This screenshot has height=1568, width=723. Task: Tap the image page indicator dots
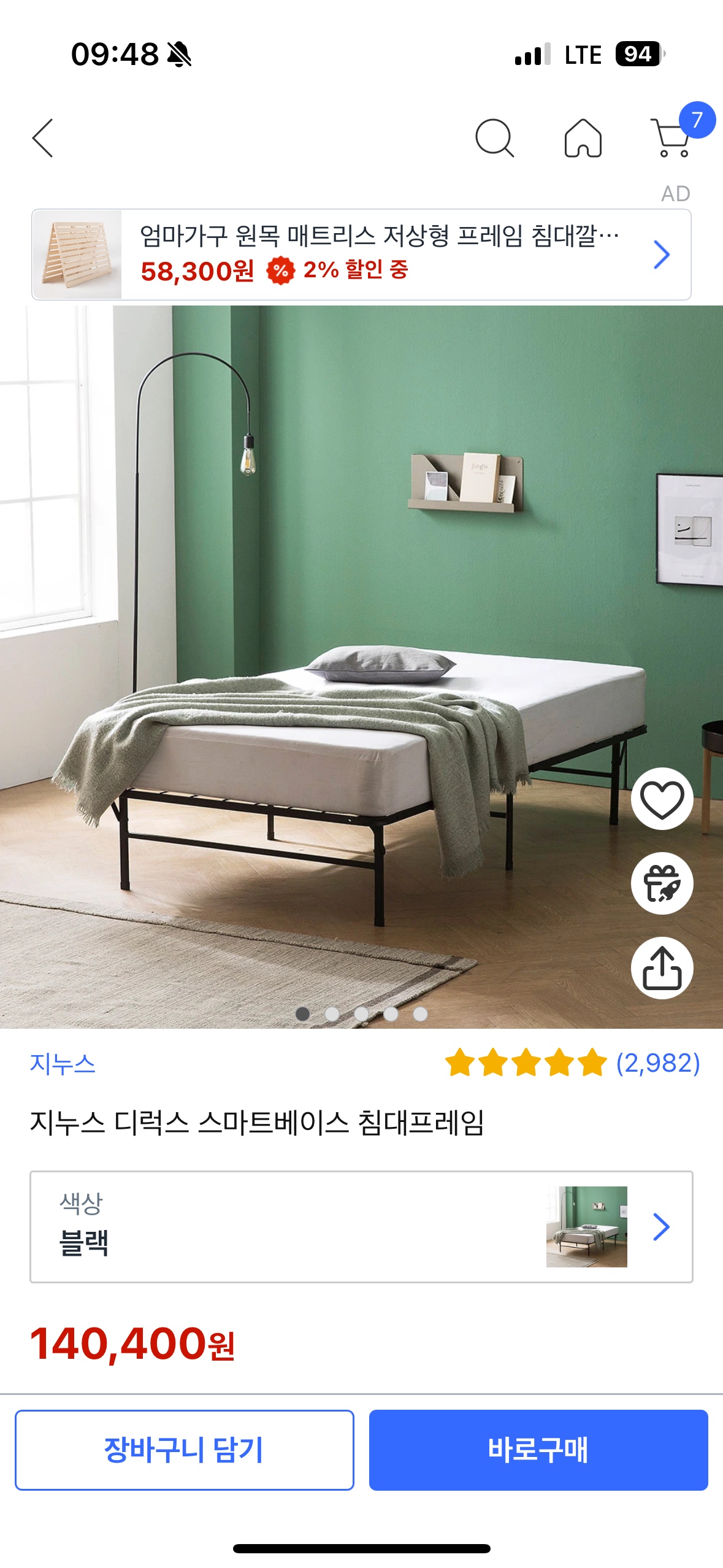(361, 1014)
